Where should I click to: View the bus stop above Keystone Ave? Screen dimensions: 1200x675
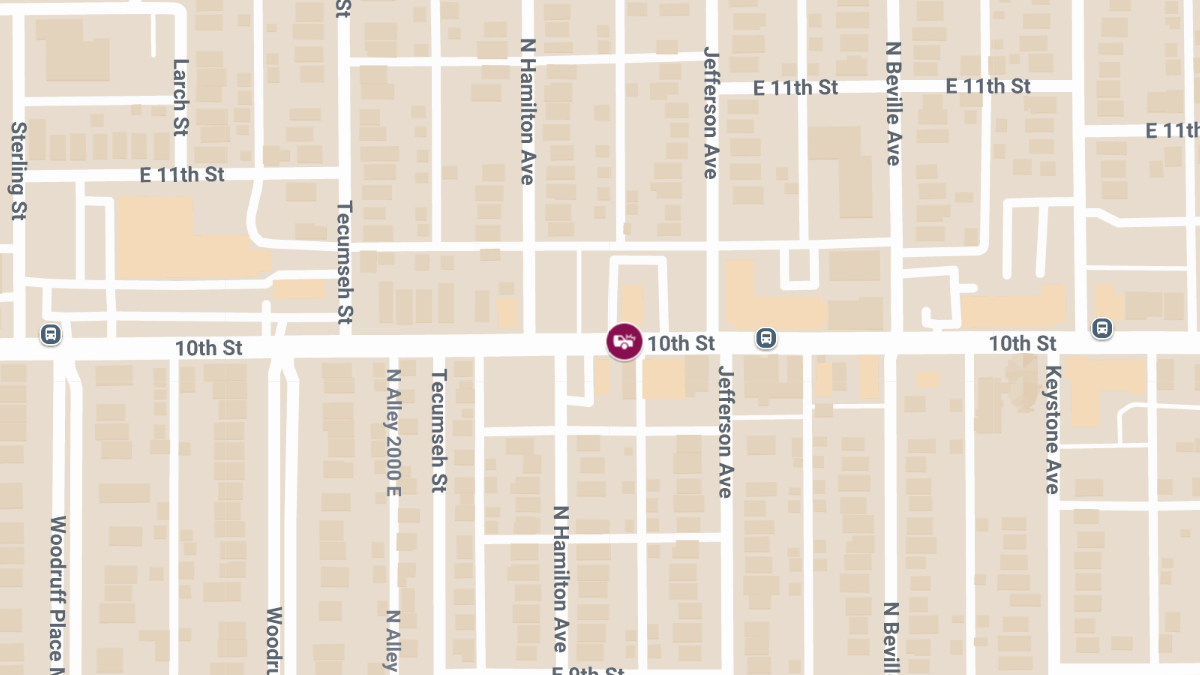point(1102,327)
